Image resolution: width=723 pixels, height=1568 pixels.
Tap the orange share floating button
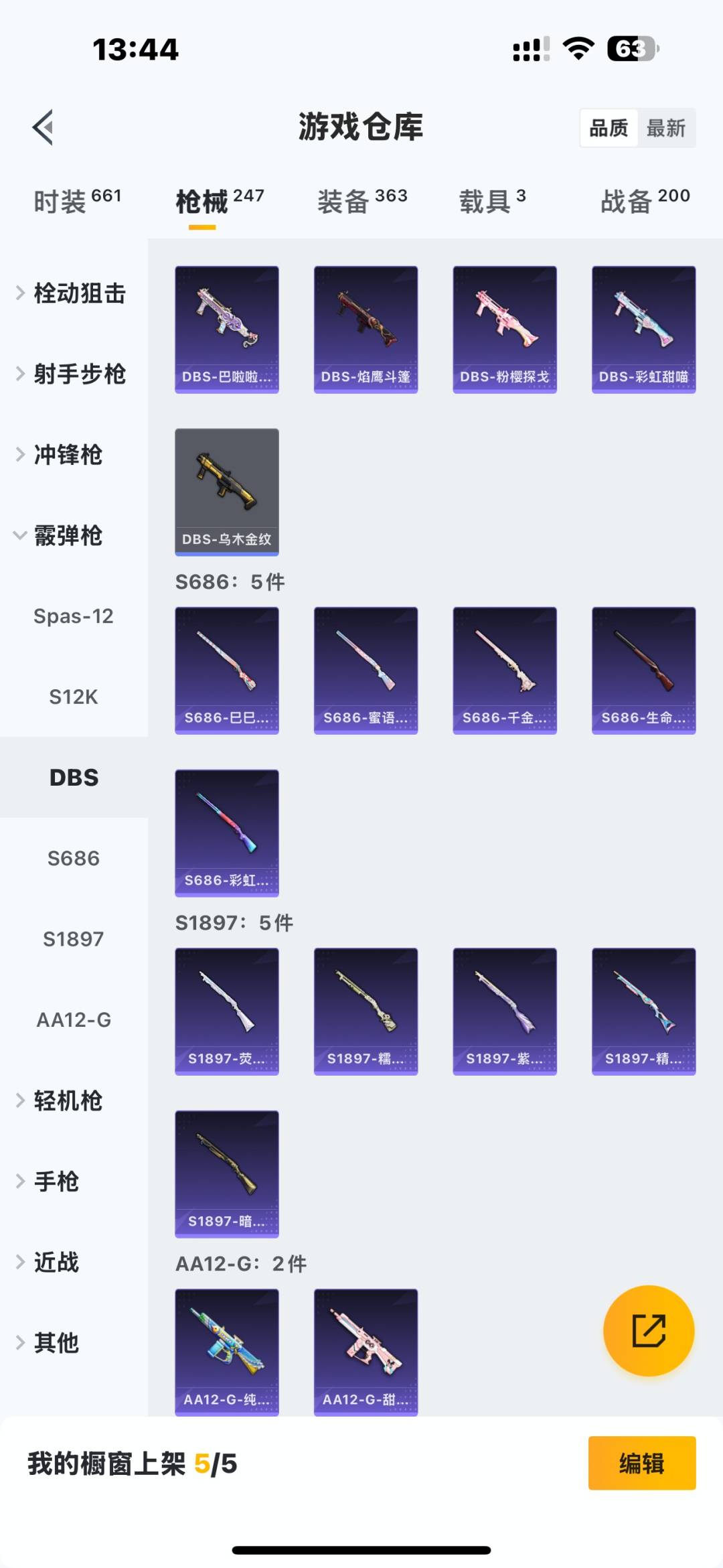[649, 1330]
